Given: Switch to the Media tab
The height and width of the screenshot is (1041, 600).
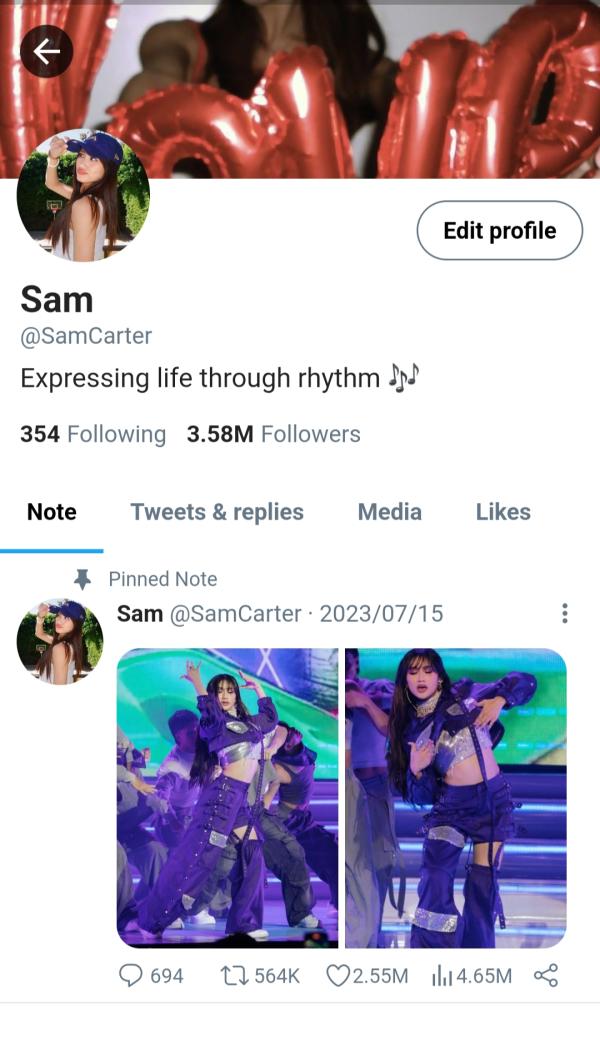Looking at the screenshot, I should pos(390,512).
